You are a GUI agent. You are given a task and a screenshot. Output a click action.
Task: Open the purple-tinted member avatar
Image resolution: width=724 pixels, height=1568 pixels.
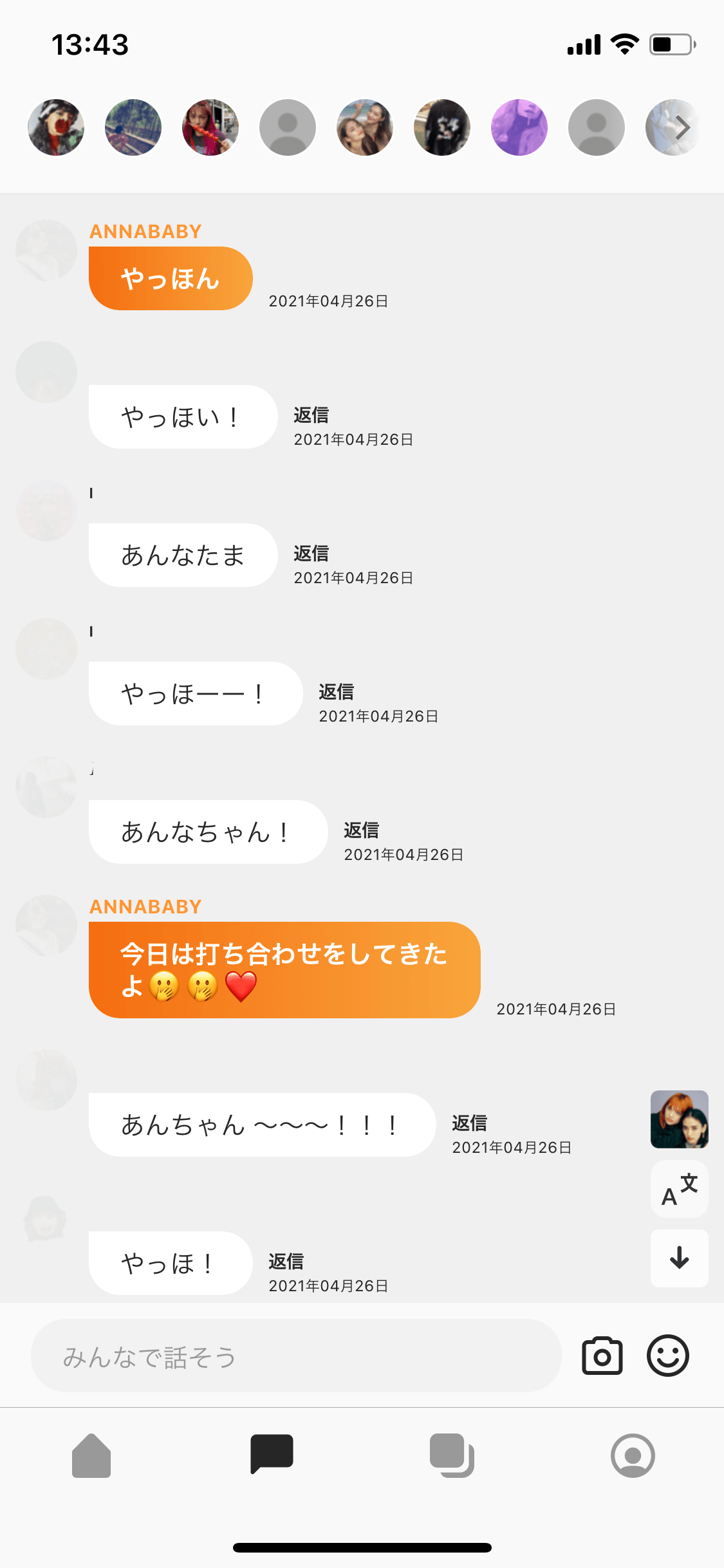coord(519,127)
